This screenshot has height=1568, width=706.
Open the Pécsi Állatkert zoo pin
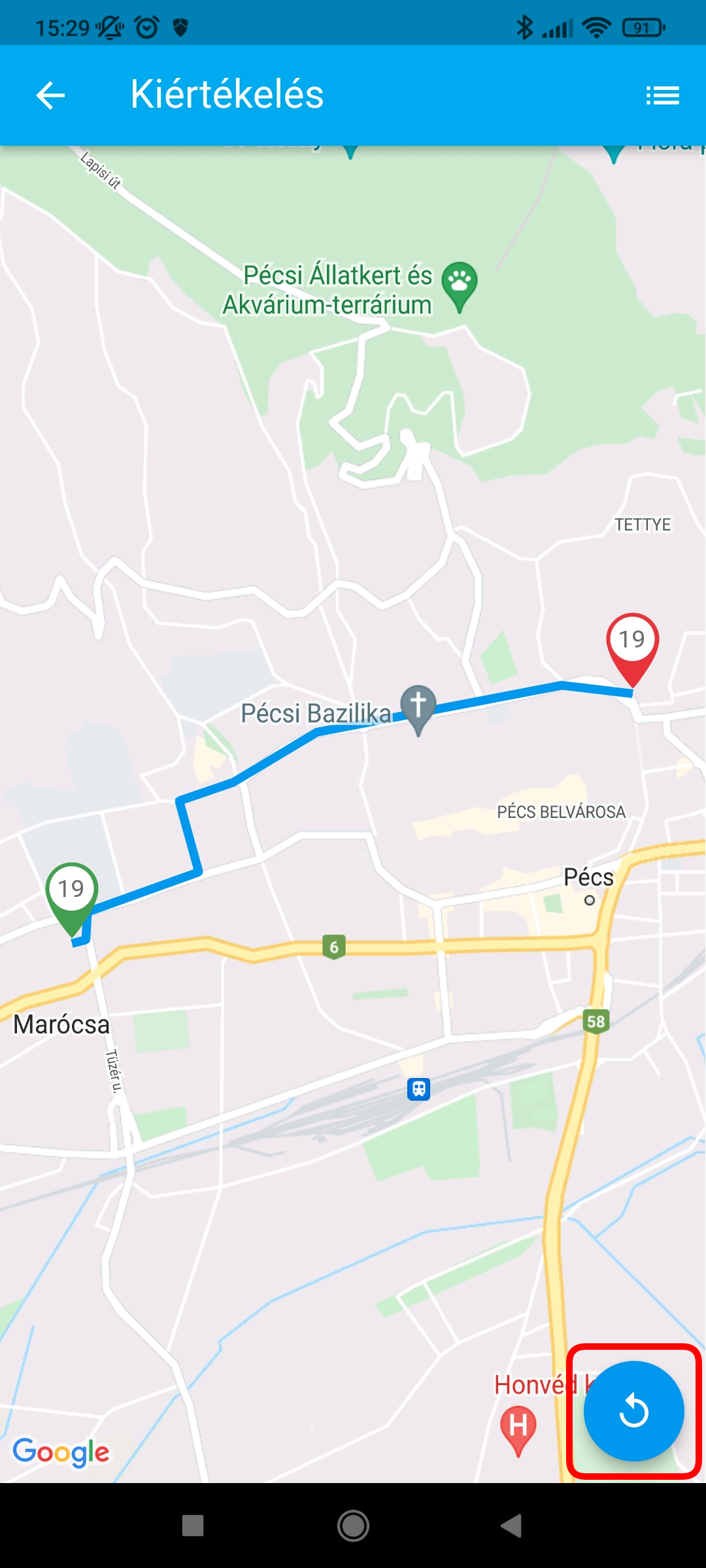point(460,284)
